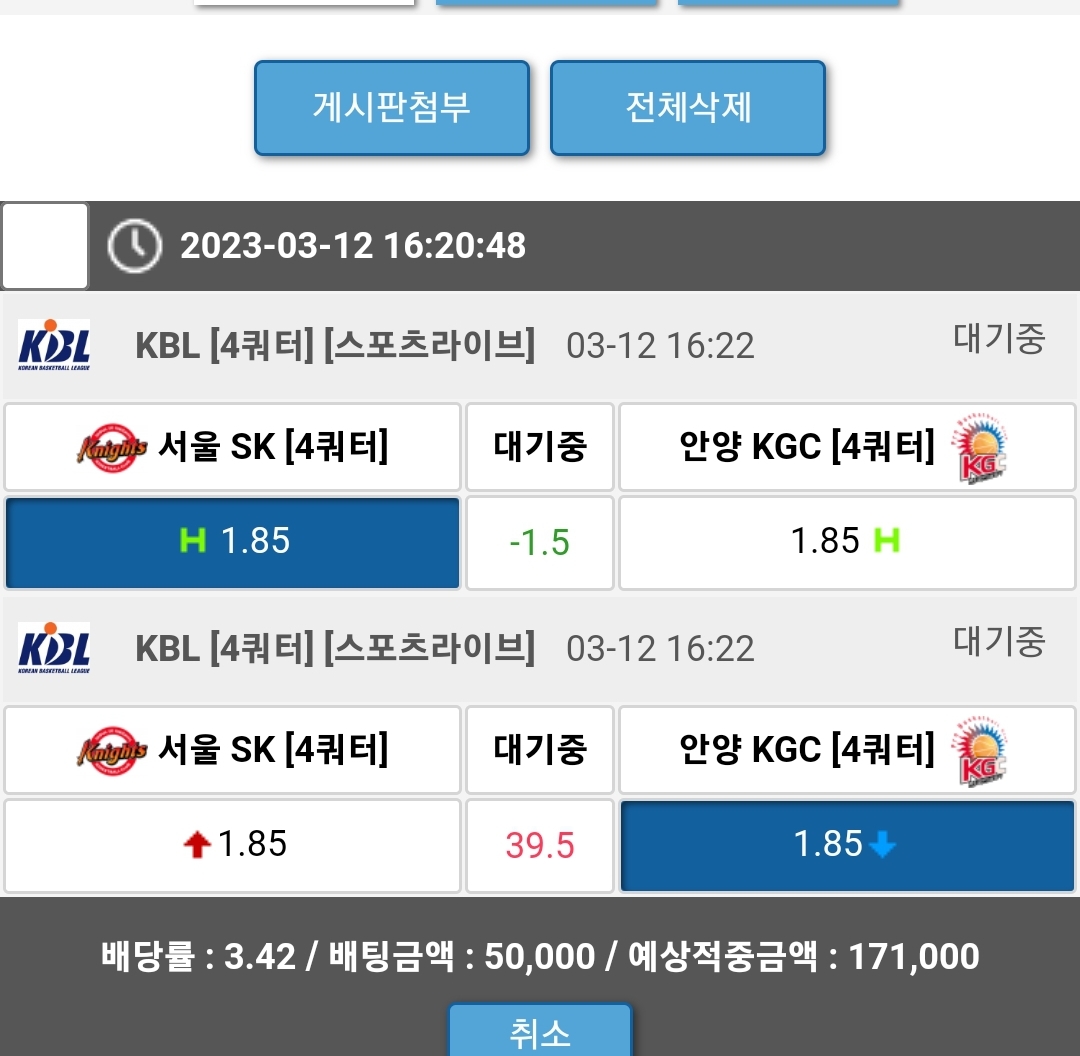This screenshot has height=1056, width=1080.
Task: Tap 전체삭제 to delete all
Action: [688, 108]
